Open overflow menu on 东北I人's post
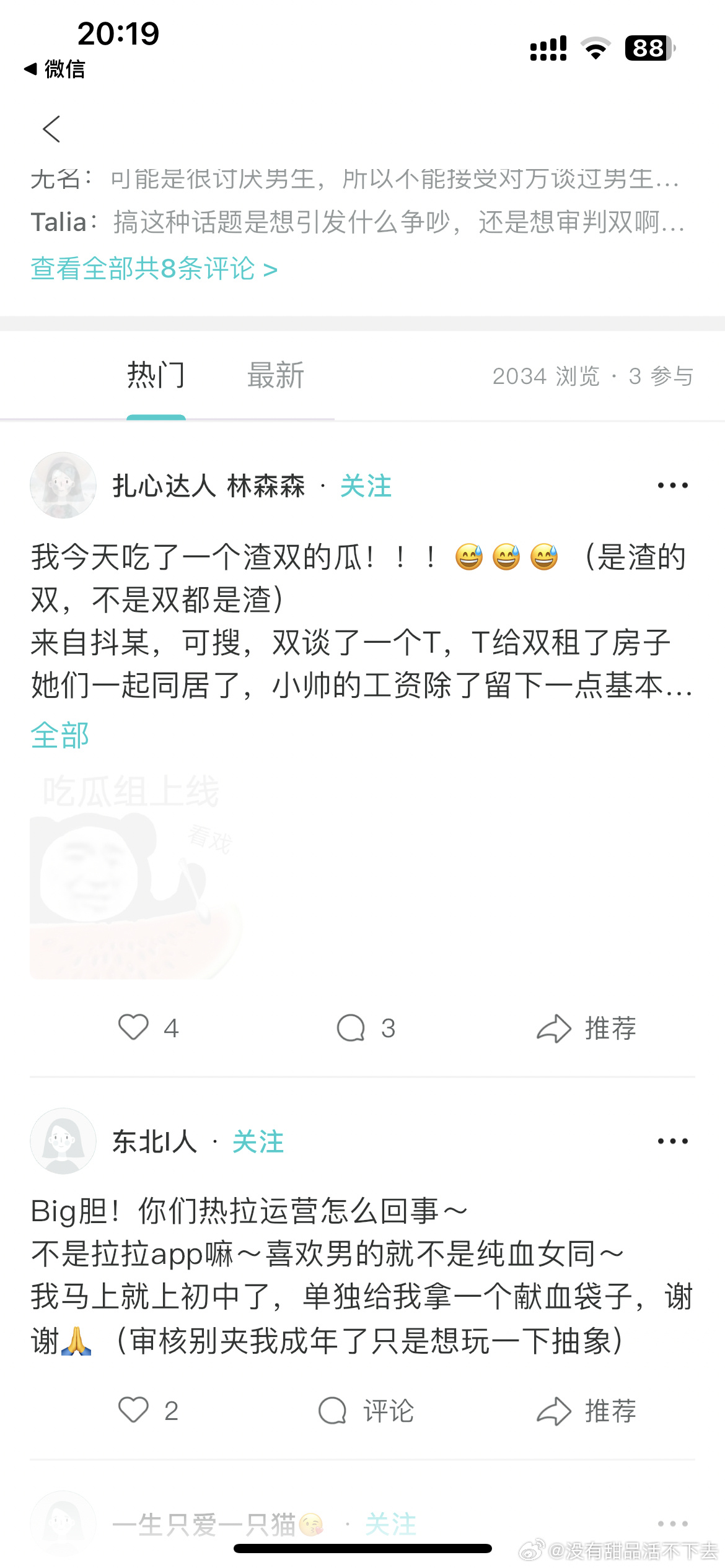 point(672,1141)
